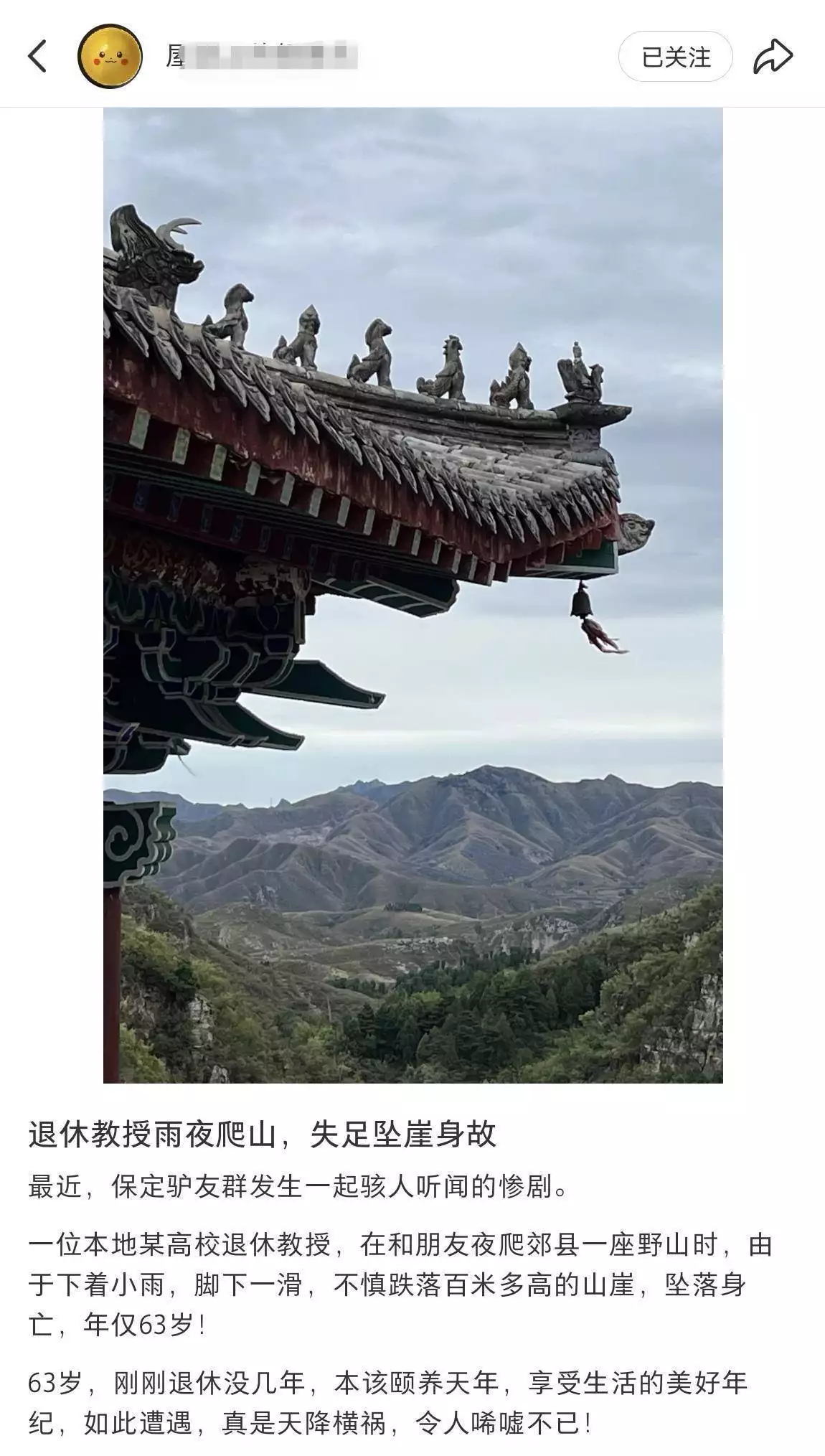Screen dimensions: 825x1456
Task: Open the temple roof photo full-screen
Action: pyautogui.click(x=413, y=595)
